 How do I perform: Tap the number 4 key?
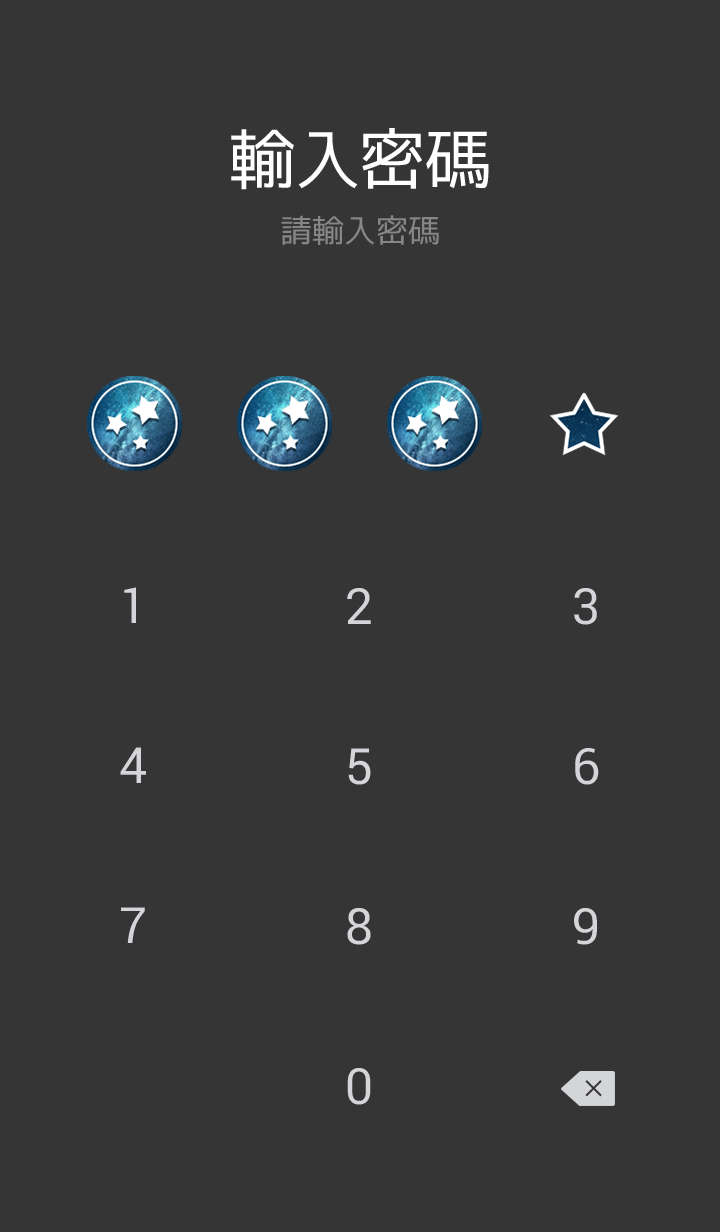(132, 767)
